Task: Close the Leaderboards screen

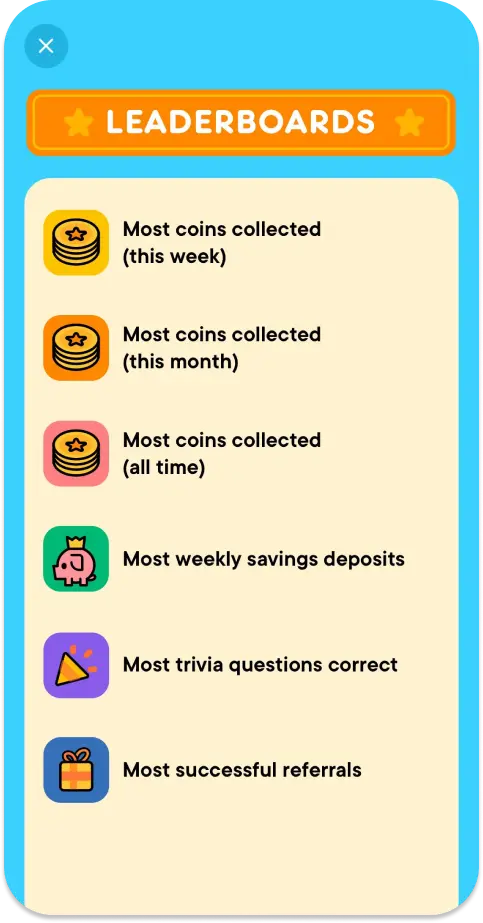Action: (46, 46)
